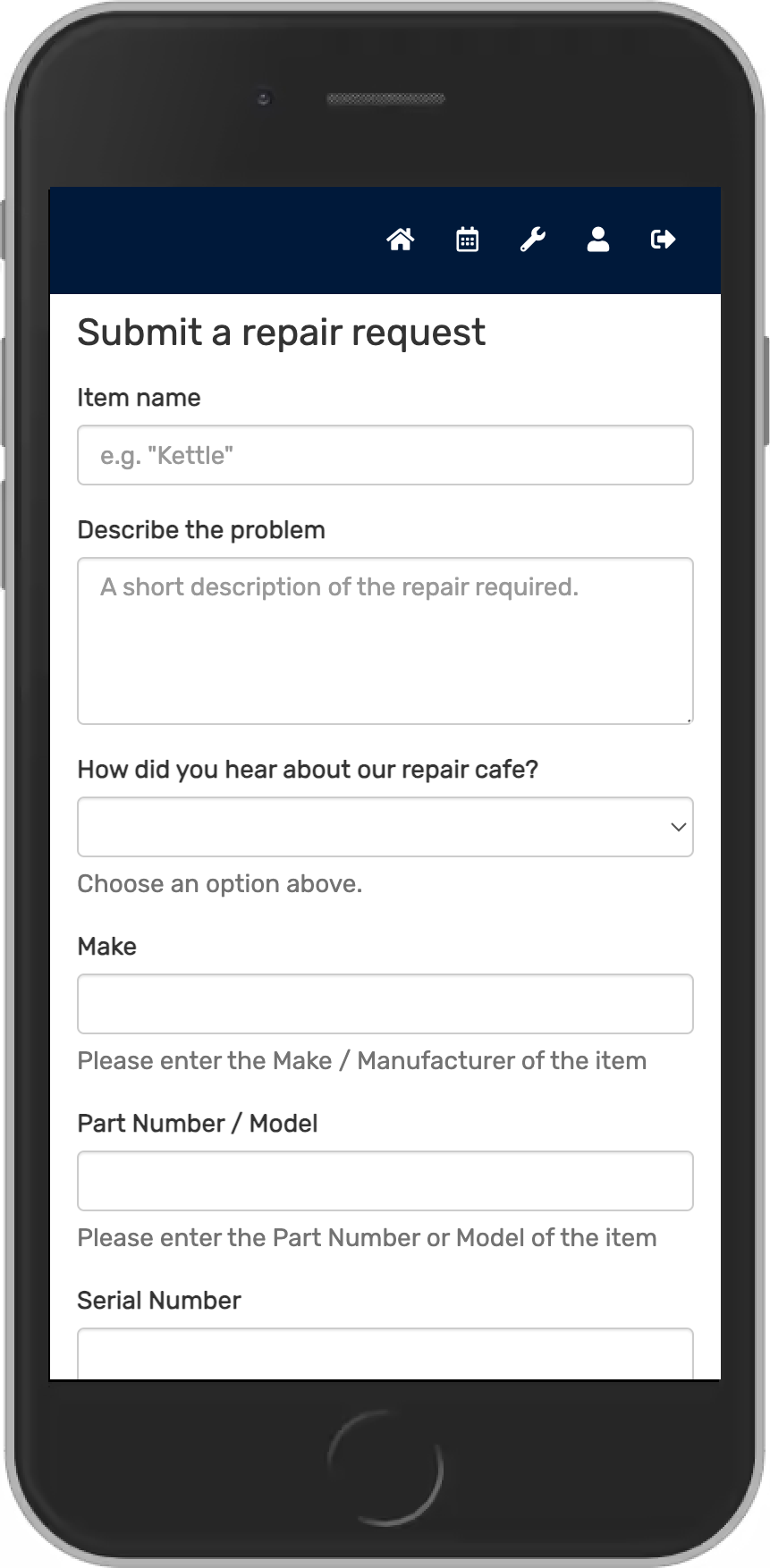Tap the Part Number / Model field

385,1181
